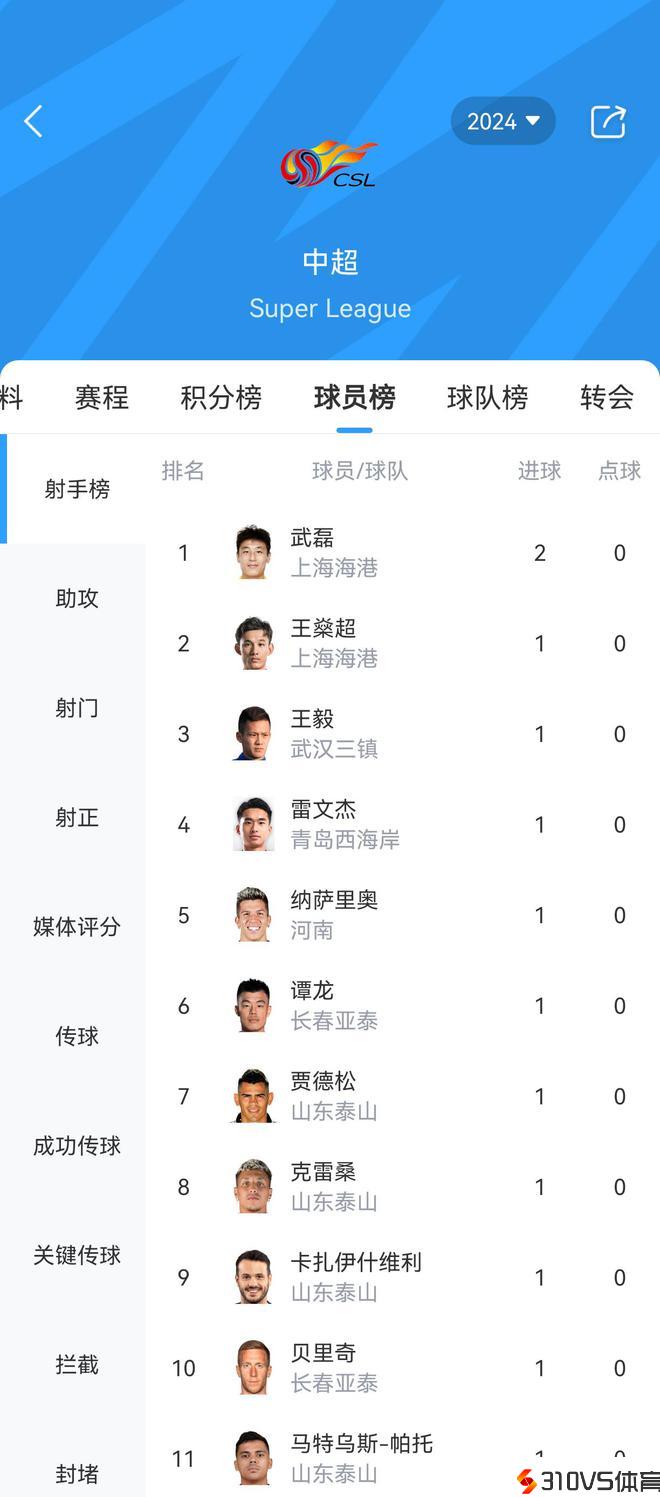This screenshot has width=660, height=1497.
Task: View the 媒体评分 ranking
Action: (x=77, y=927)
